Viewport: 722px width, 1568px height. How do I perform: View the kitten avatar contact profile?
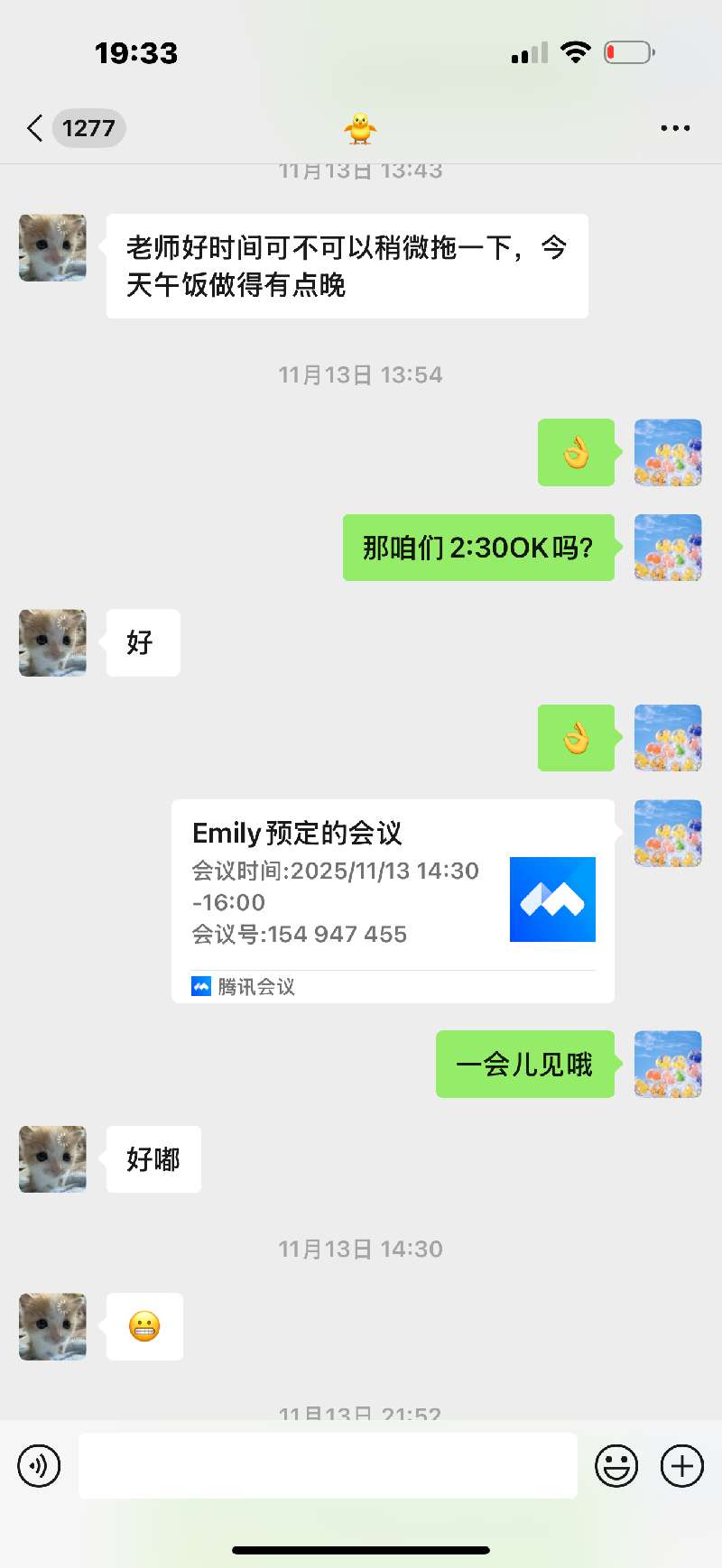(53, 248)
